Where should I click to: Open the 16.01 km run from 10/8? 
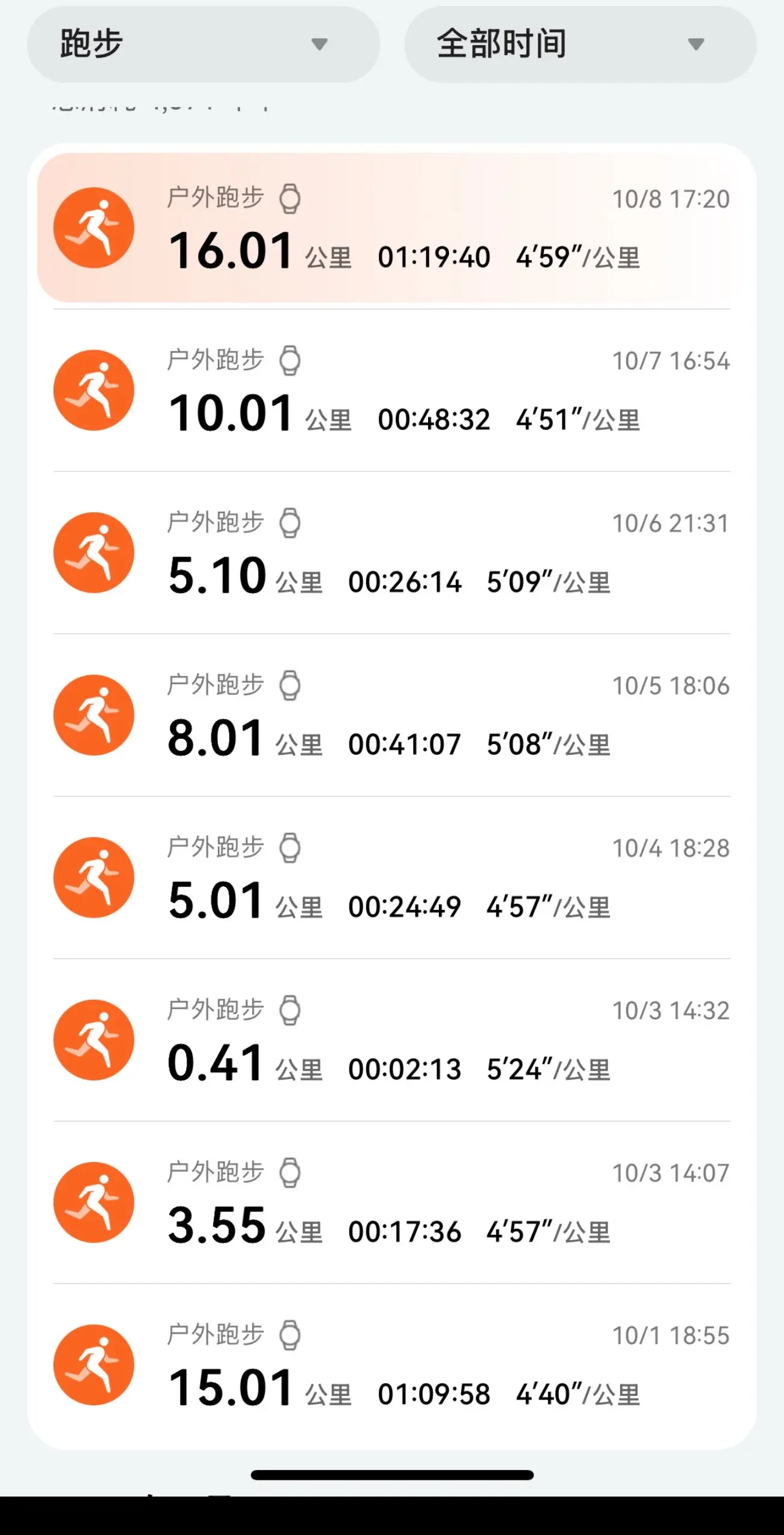(x=391, y=228)
